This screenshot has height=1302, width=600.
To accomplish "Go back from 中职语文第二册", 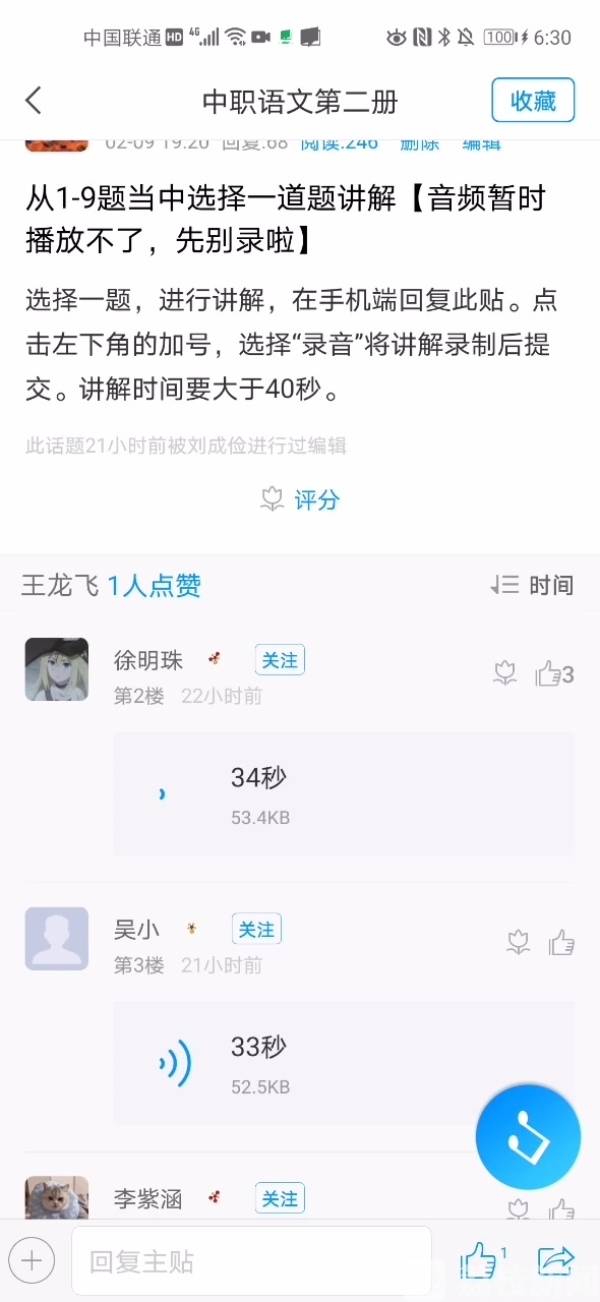I will (x=34, y=101).
